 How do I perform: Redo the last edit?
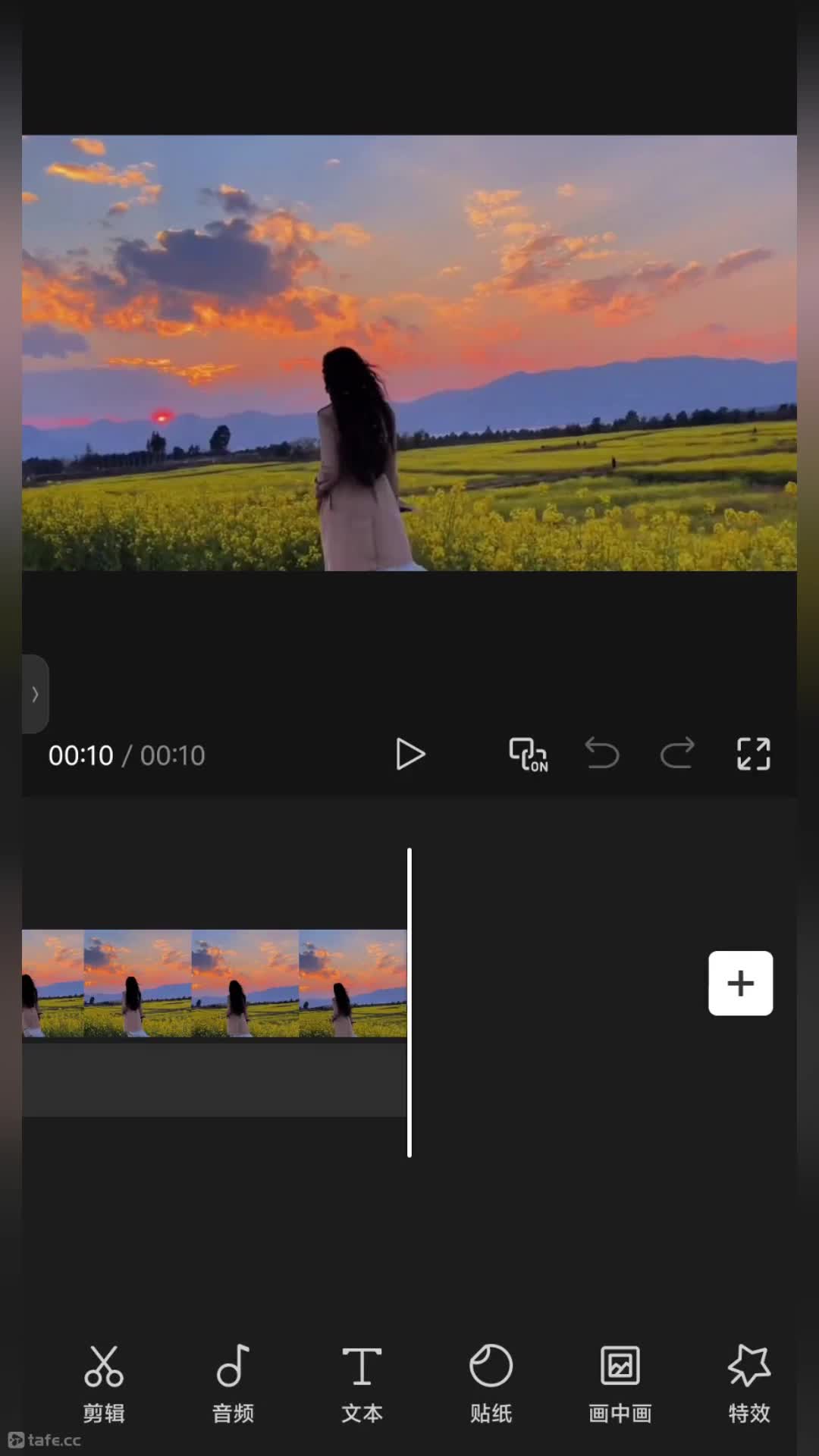(x=677, y=755)
